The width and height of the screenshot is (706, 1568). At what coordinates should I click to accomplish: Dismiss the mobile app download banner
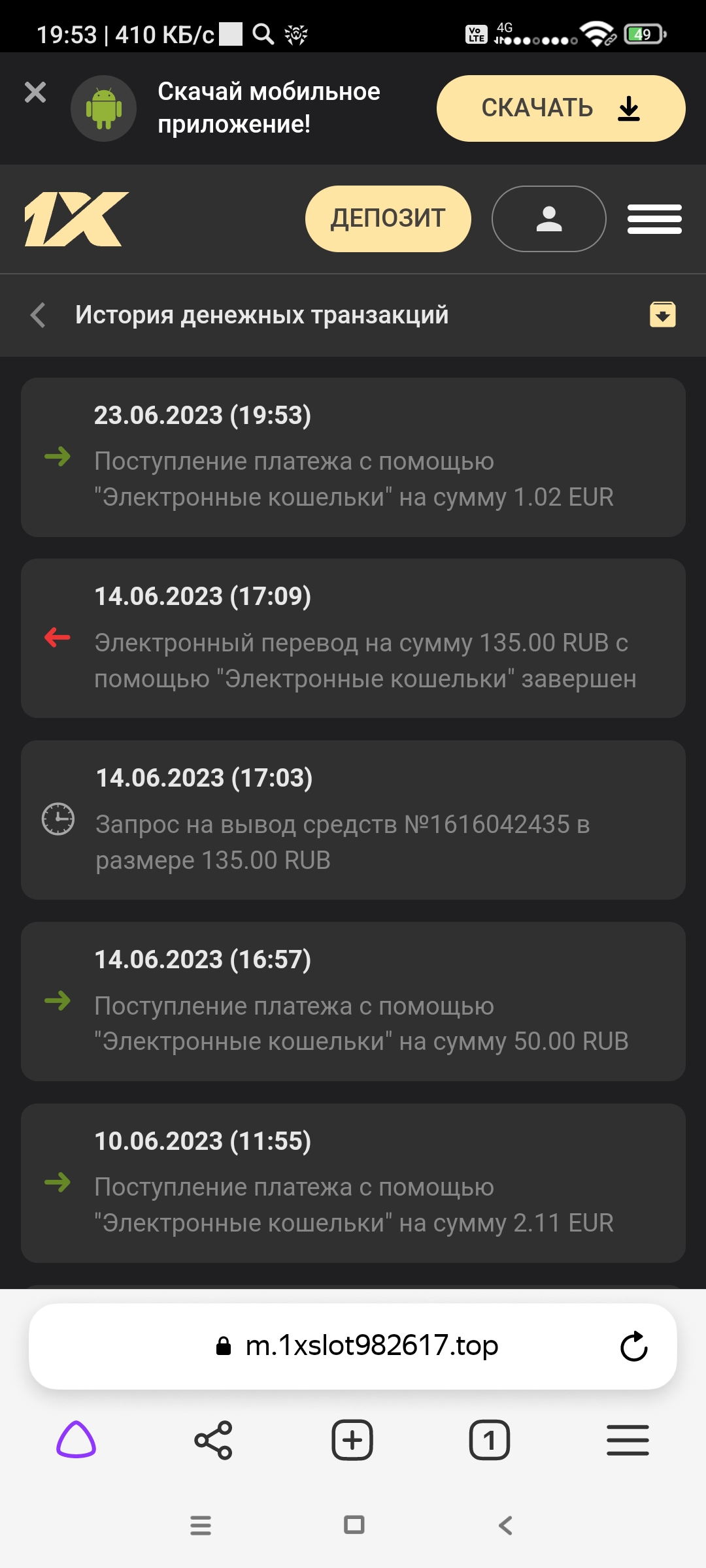tap(35, 92)
